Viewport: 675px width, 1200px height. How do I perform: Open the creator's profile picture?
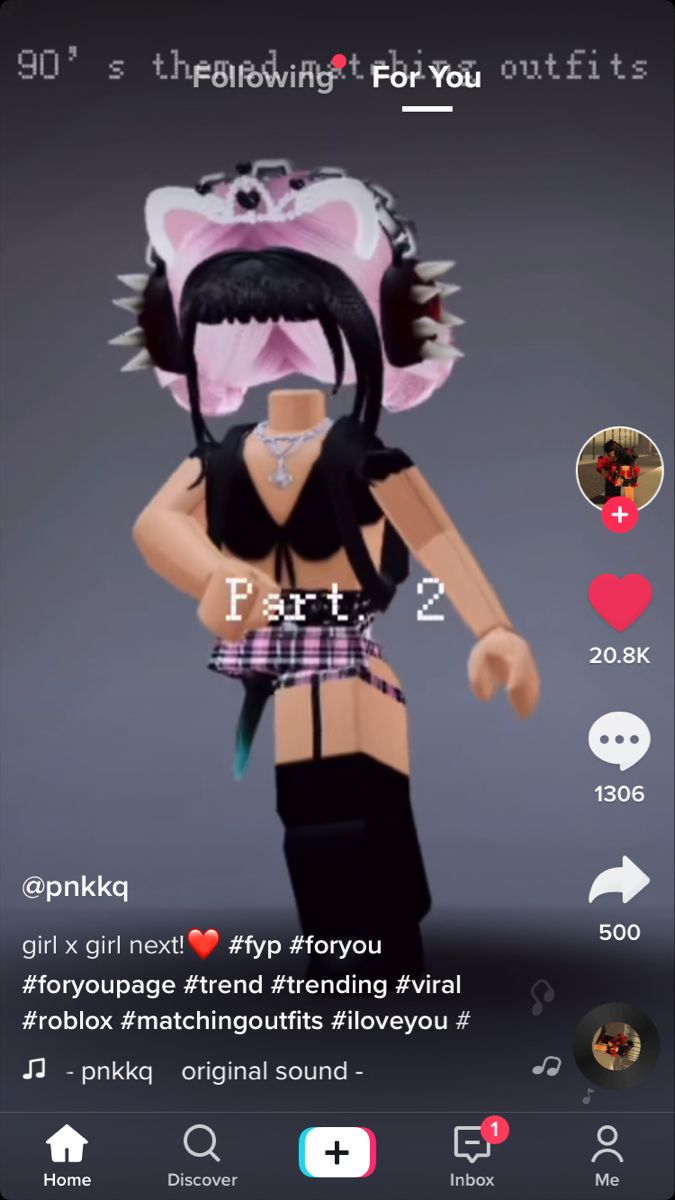pos(619,468)
